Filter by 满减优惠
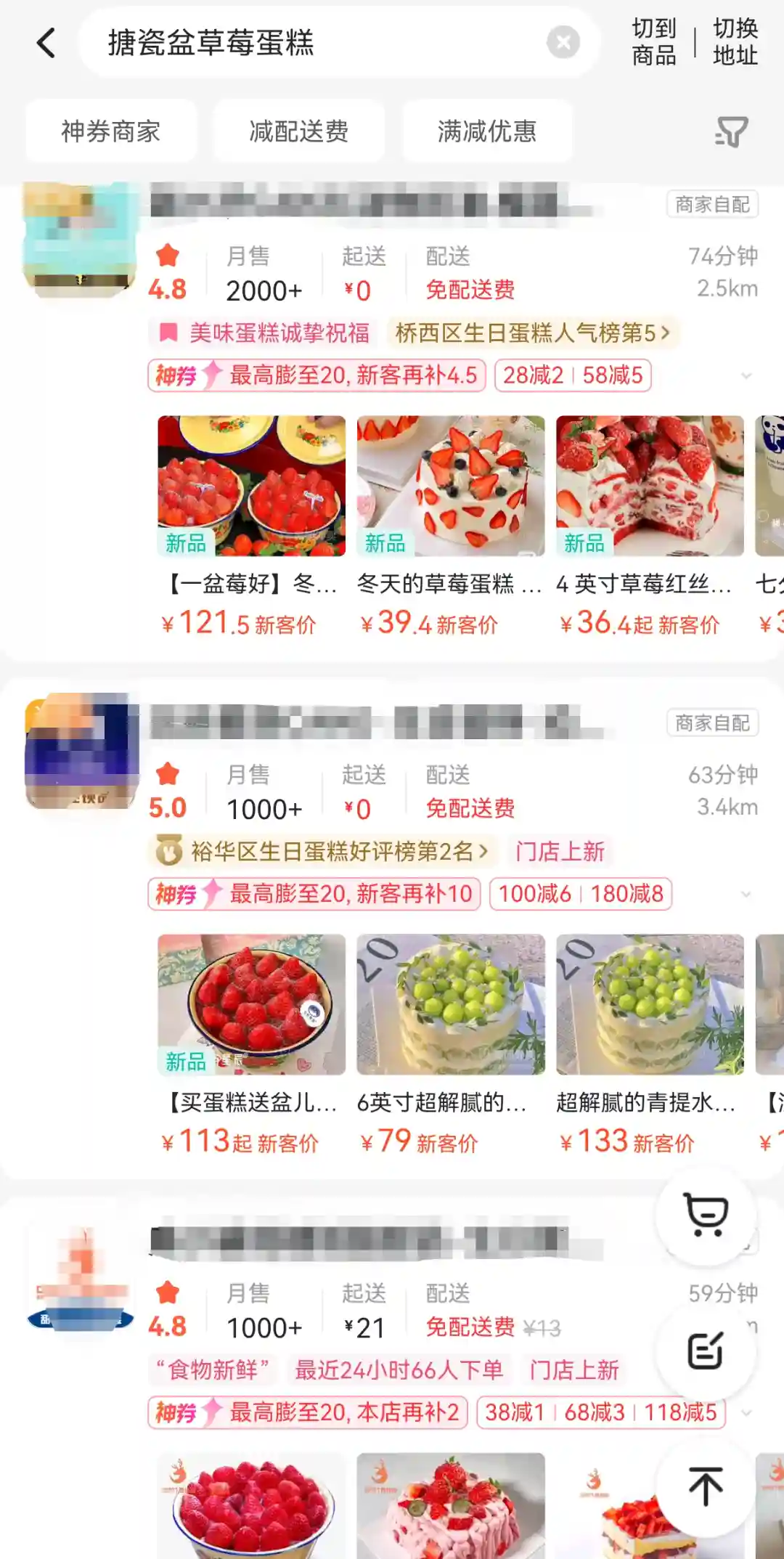Image resolution: width=784 pixels, height=1559 pixels. 486,131
